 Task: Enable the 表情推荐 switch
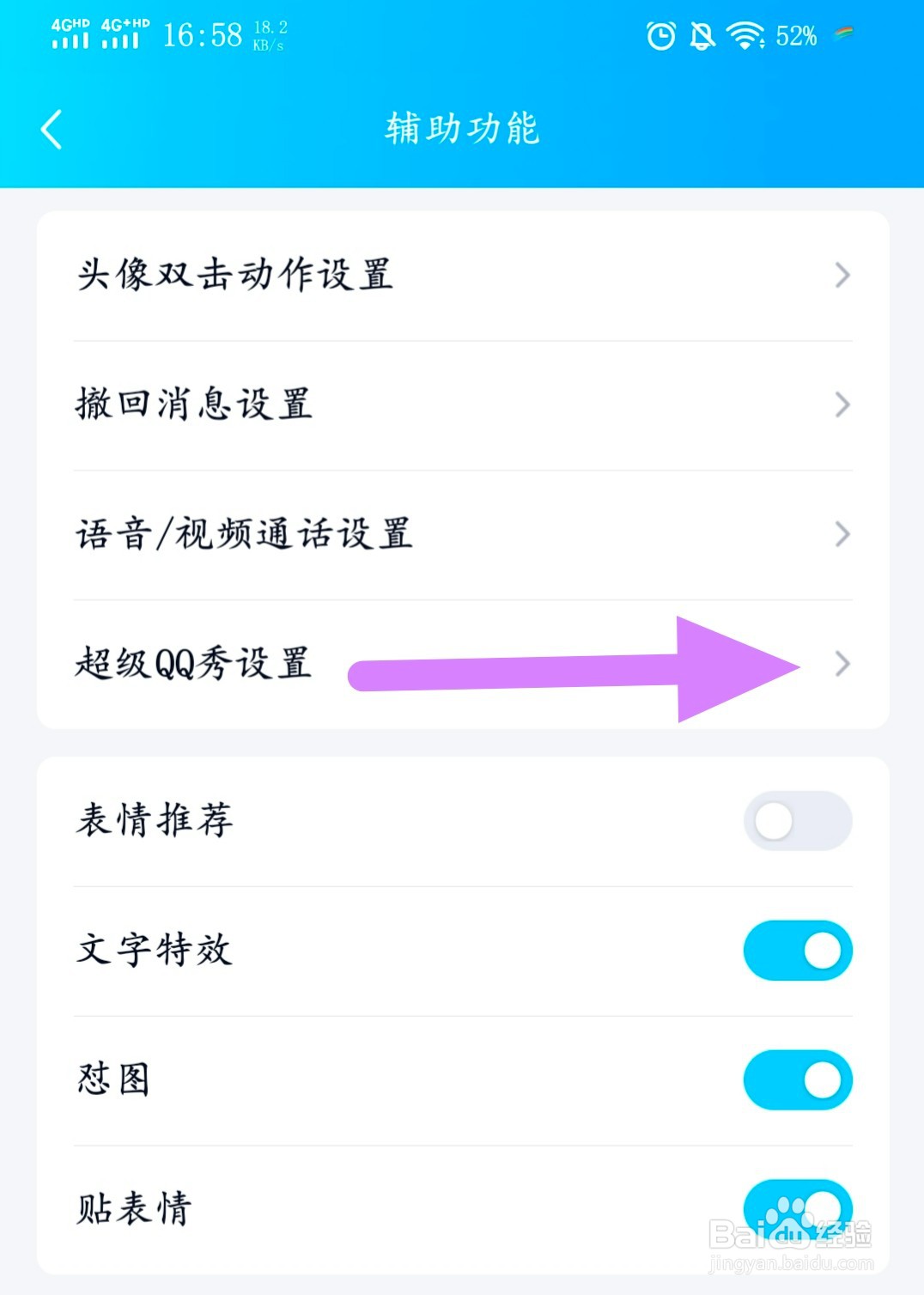point(797,821)
